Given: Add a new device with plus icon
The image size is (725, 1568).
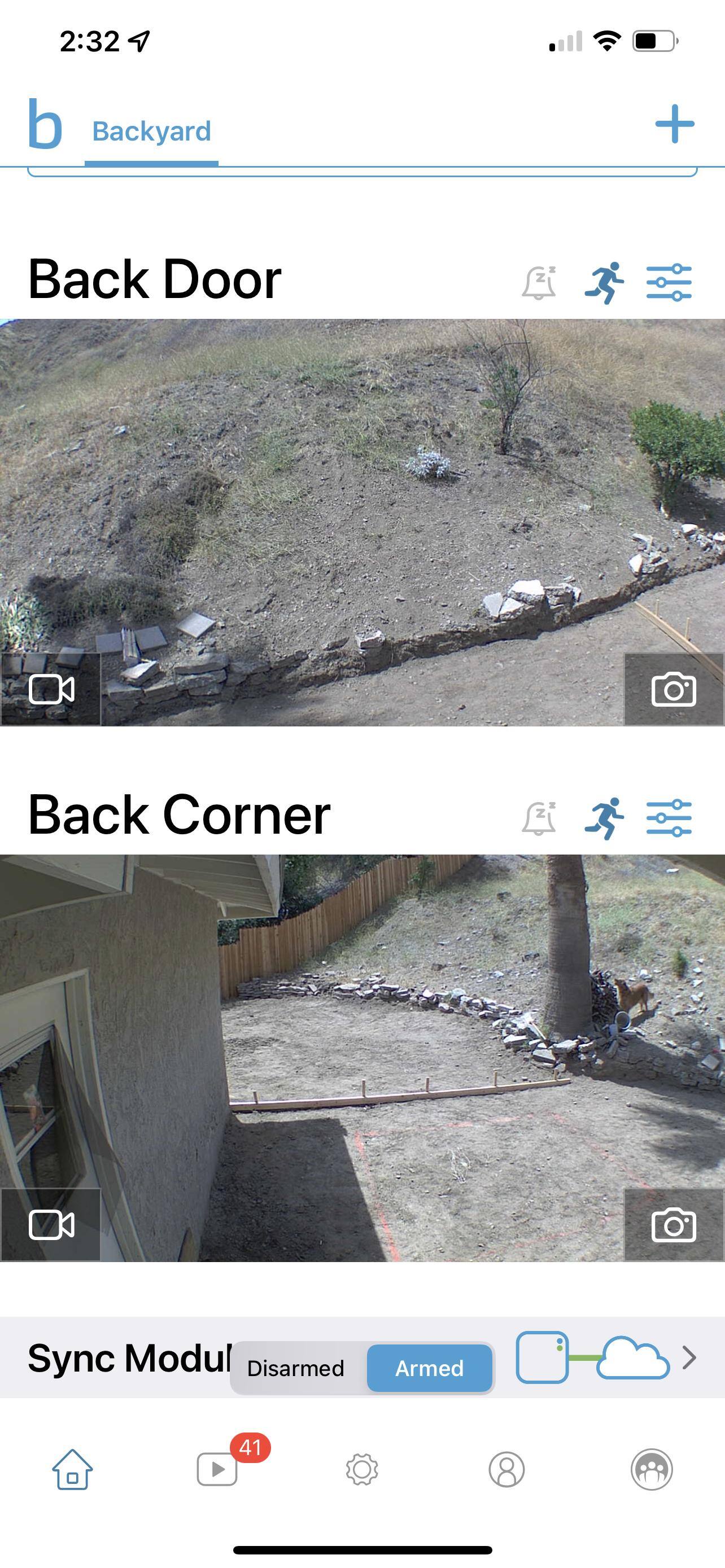Looking at the screenshot, I should pyautogui.click(x=675, y=124).
